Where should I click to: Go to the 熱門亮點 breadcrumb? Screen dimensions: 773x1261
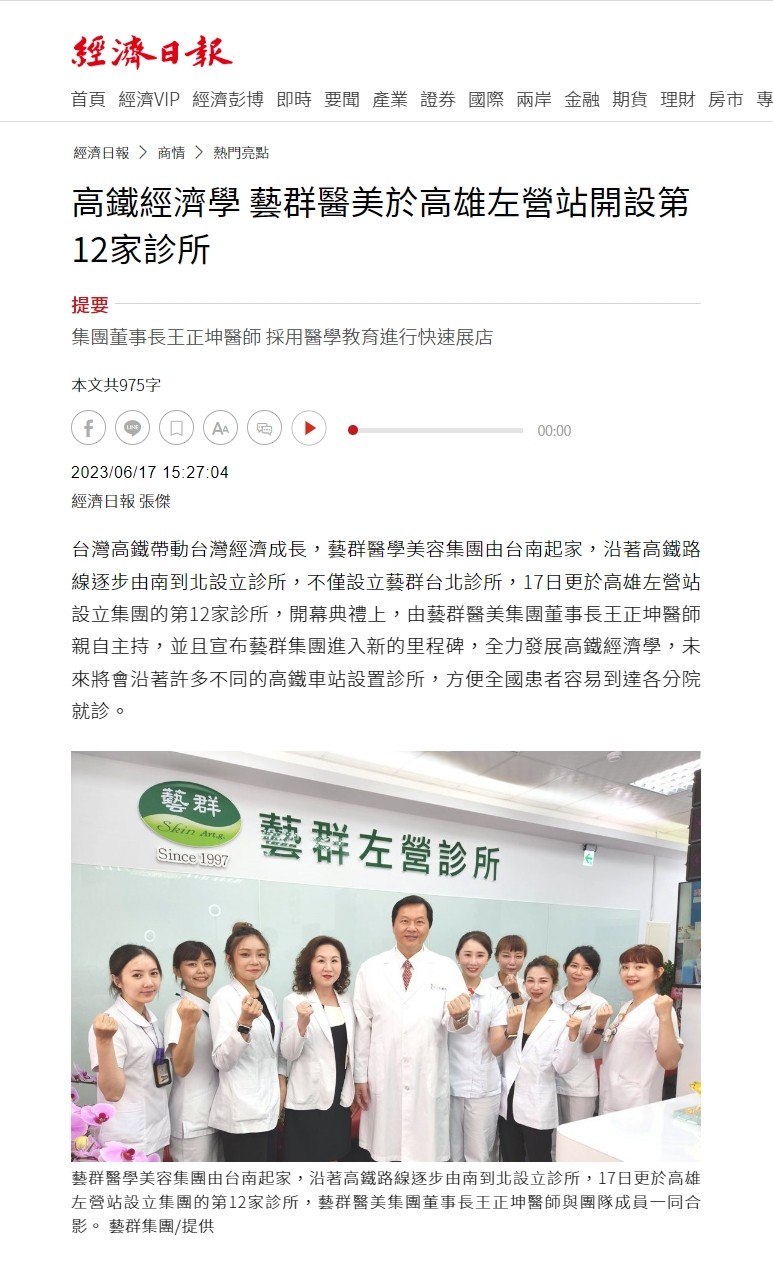pos(241,153)
